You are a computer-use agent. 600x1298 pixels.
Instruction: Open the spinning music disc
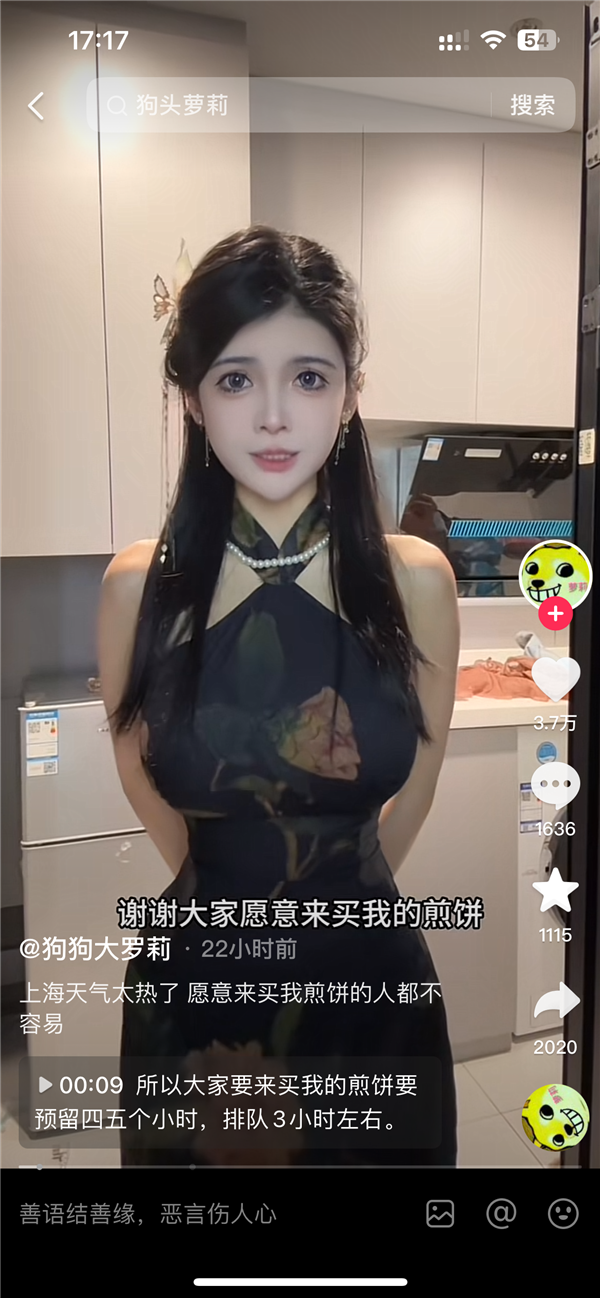coord(555,1116)
